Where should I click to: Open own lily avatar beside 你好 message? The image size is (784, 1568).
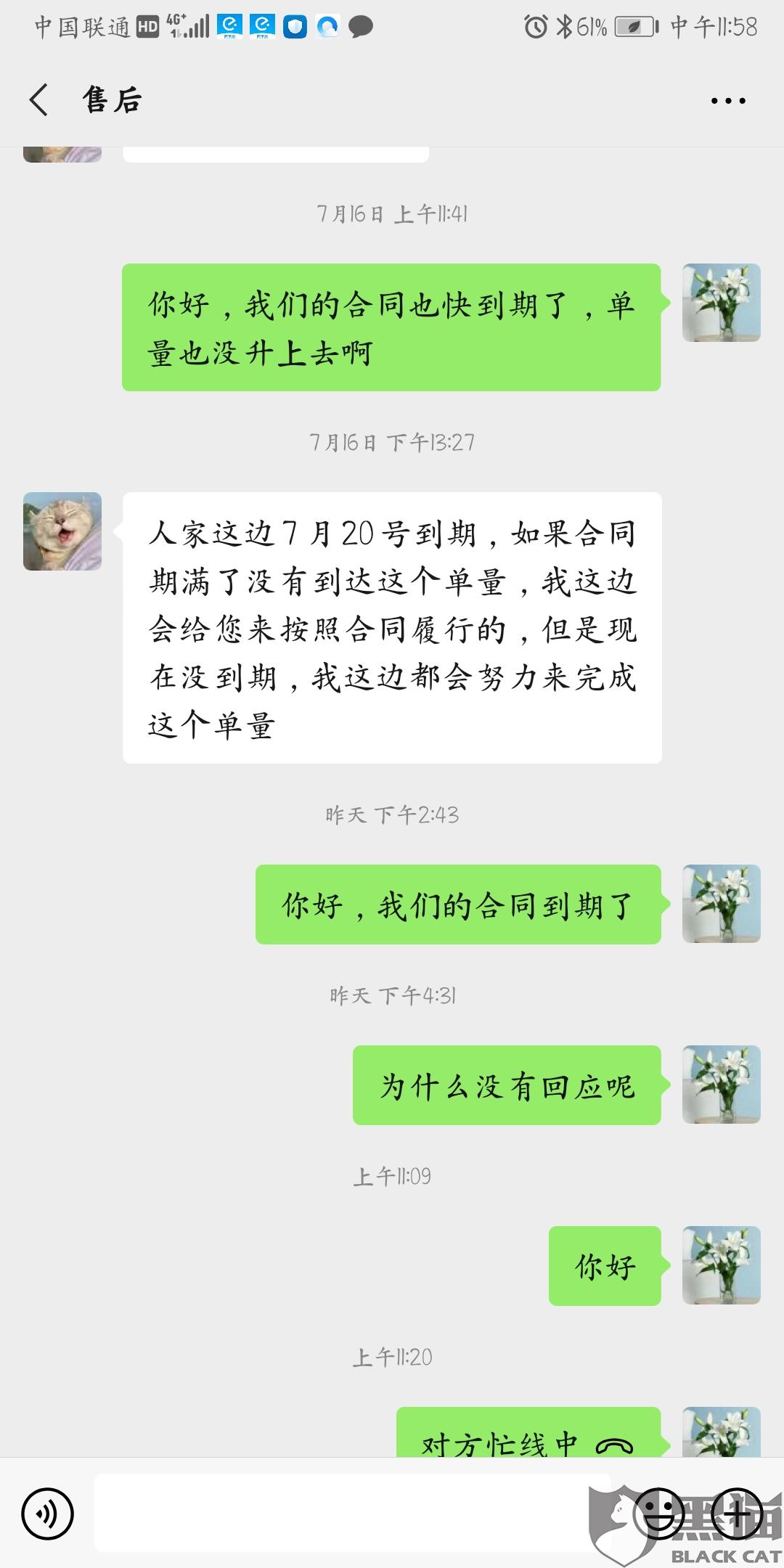(721, 1265)
